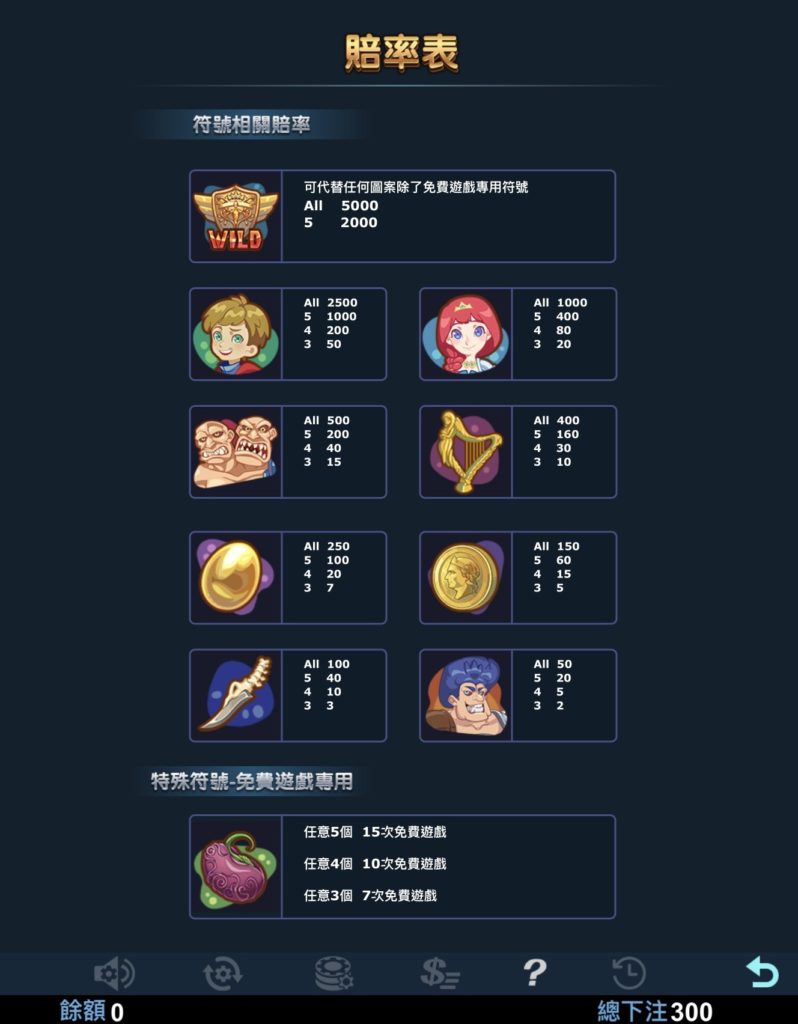View the game history clock icon
The height and width of the screenshot is (1024, 798).
tap(628, 973)
